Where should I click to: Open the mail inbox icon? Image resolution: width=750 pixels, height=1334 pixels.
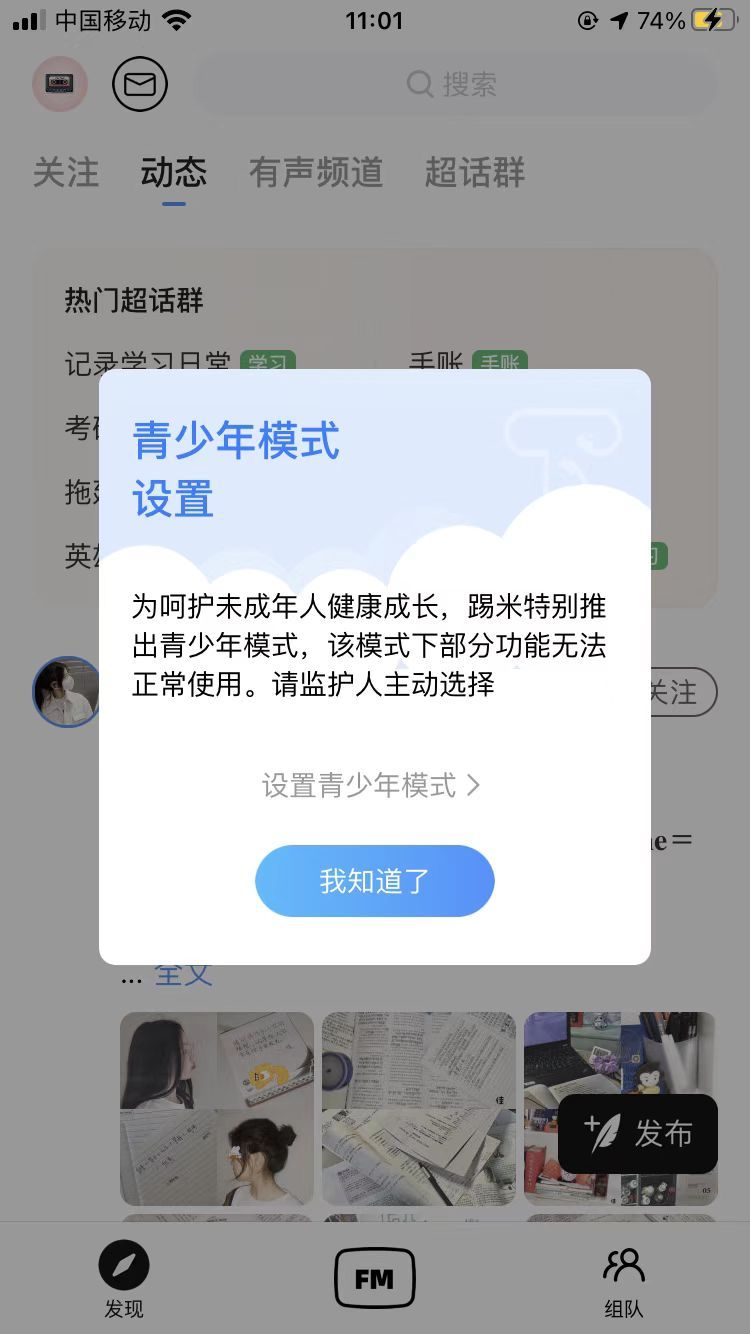point(140,85)
